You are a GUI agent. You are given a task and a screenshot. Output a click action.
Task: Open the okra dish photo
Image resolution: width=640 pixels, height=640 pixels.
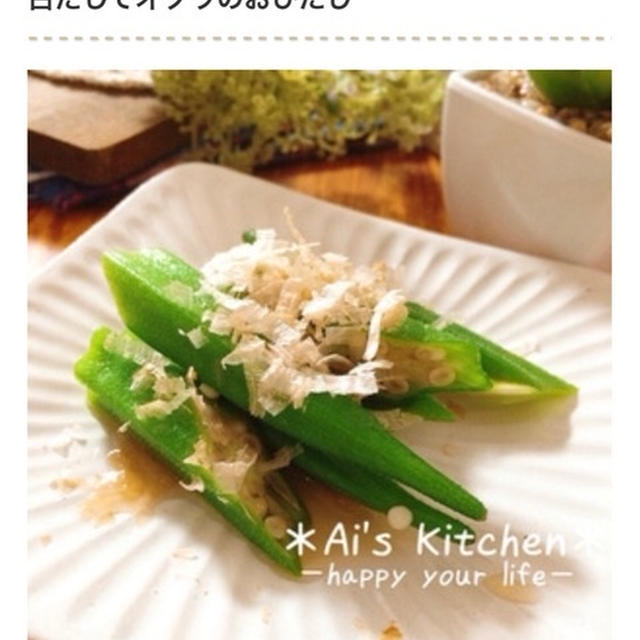(320, 355)
